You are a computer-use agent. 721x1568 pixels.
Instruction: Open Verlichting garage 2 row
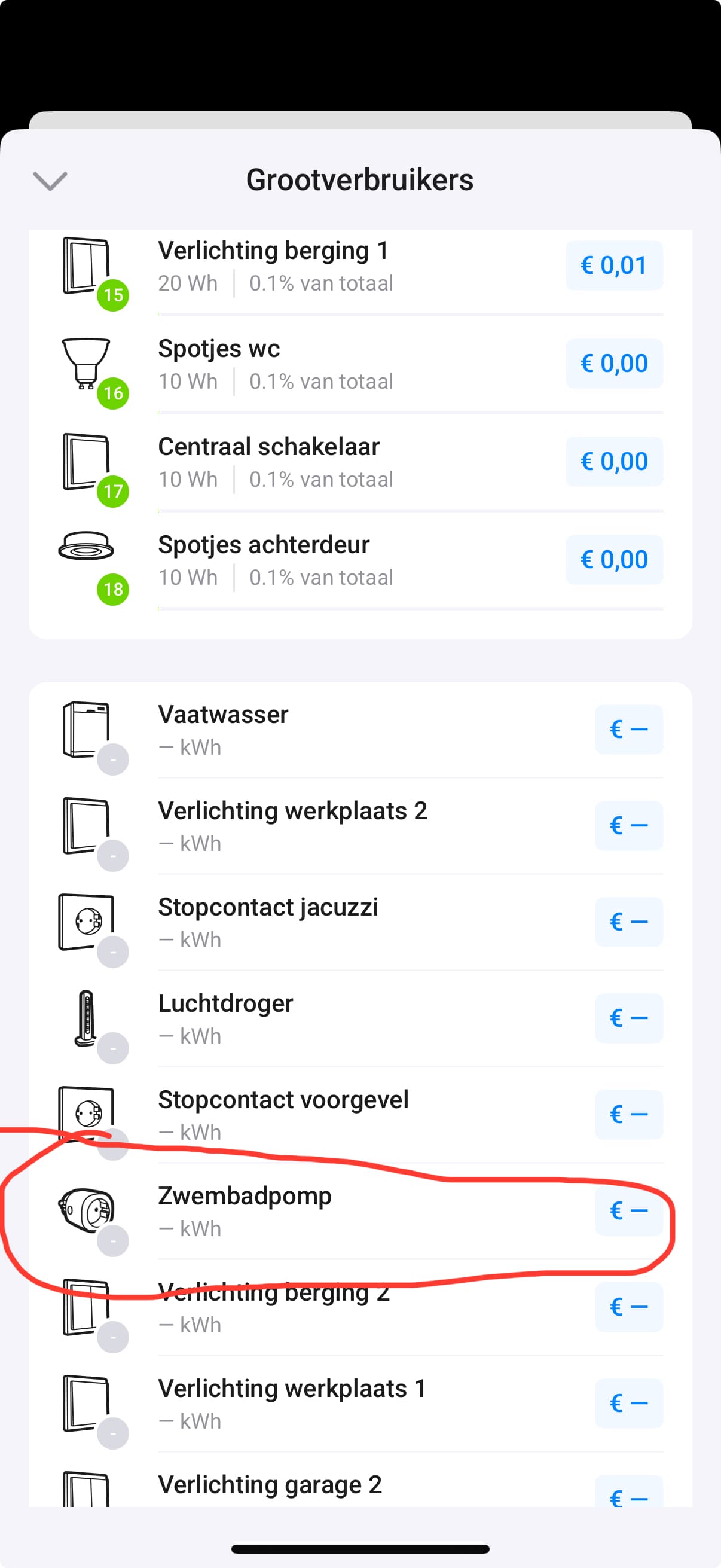point(360,1479)
